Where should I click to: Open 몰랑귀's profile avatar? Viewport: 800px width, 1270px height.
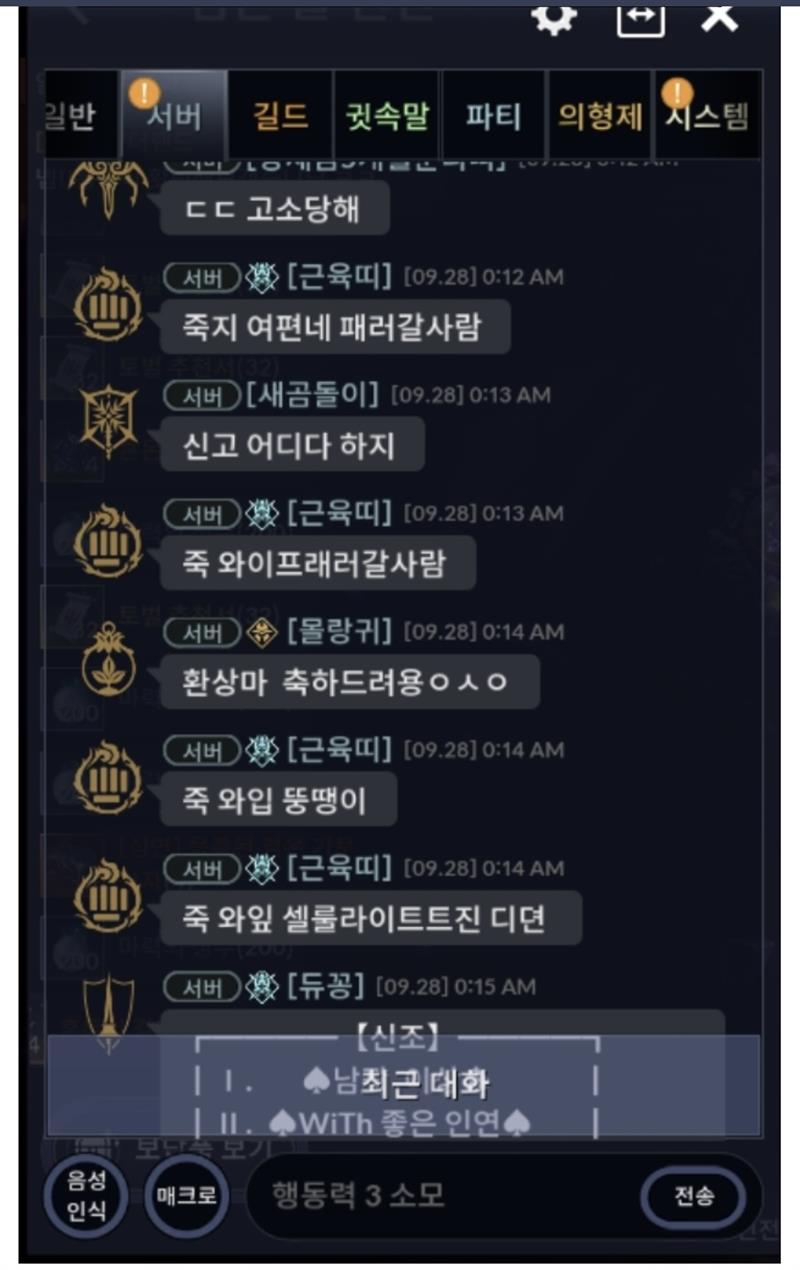pyautogui.click(x=108, y=660)
